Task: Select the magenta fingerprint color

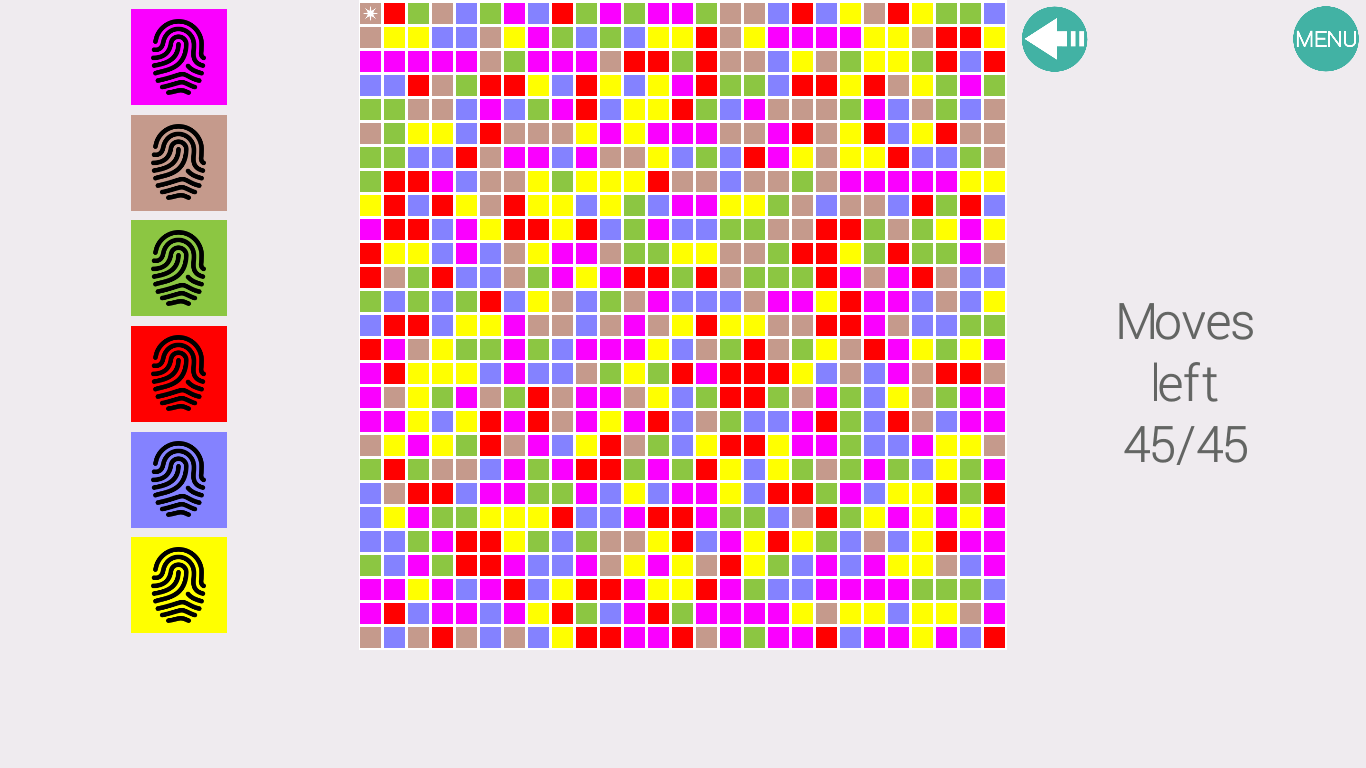Action: [179, 57]
